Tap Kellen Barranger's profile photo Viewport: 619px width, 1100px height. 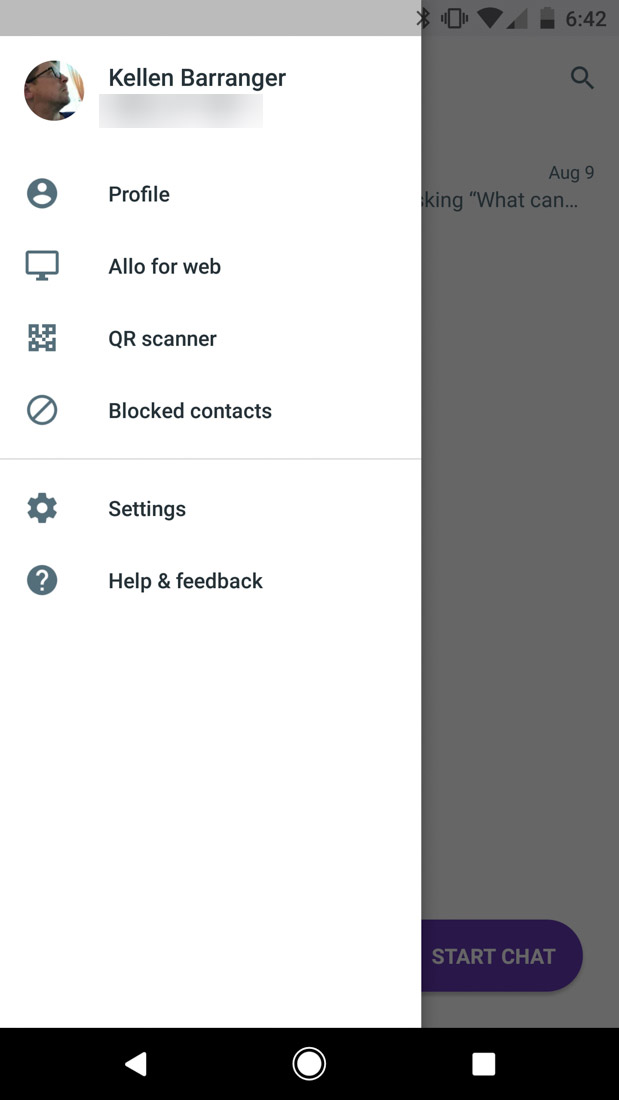[x=54, y=90]
